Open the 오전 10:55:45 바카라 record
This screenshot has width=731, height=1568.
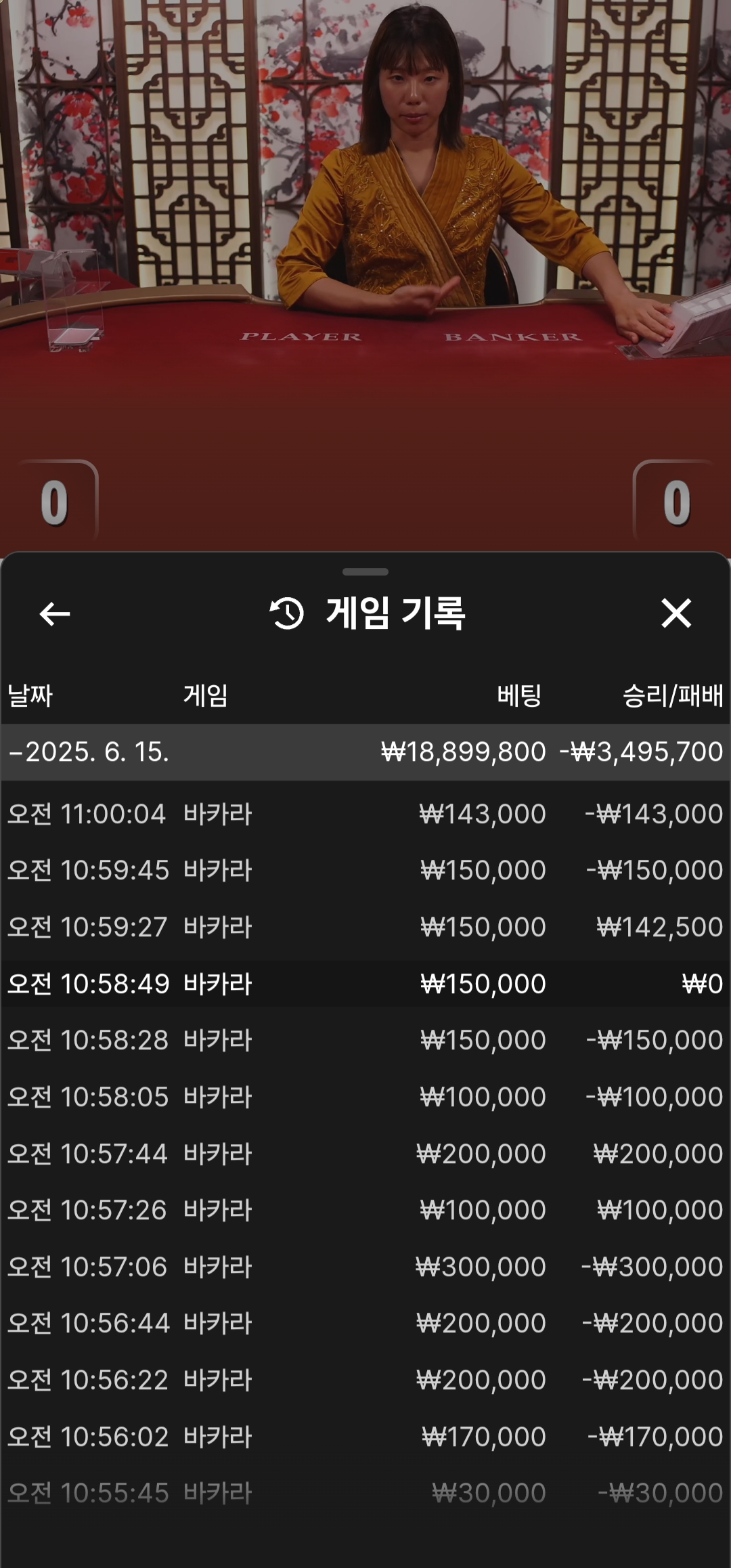[365, 1493]
